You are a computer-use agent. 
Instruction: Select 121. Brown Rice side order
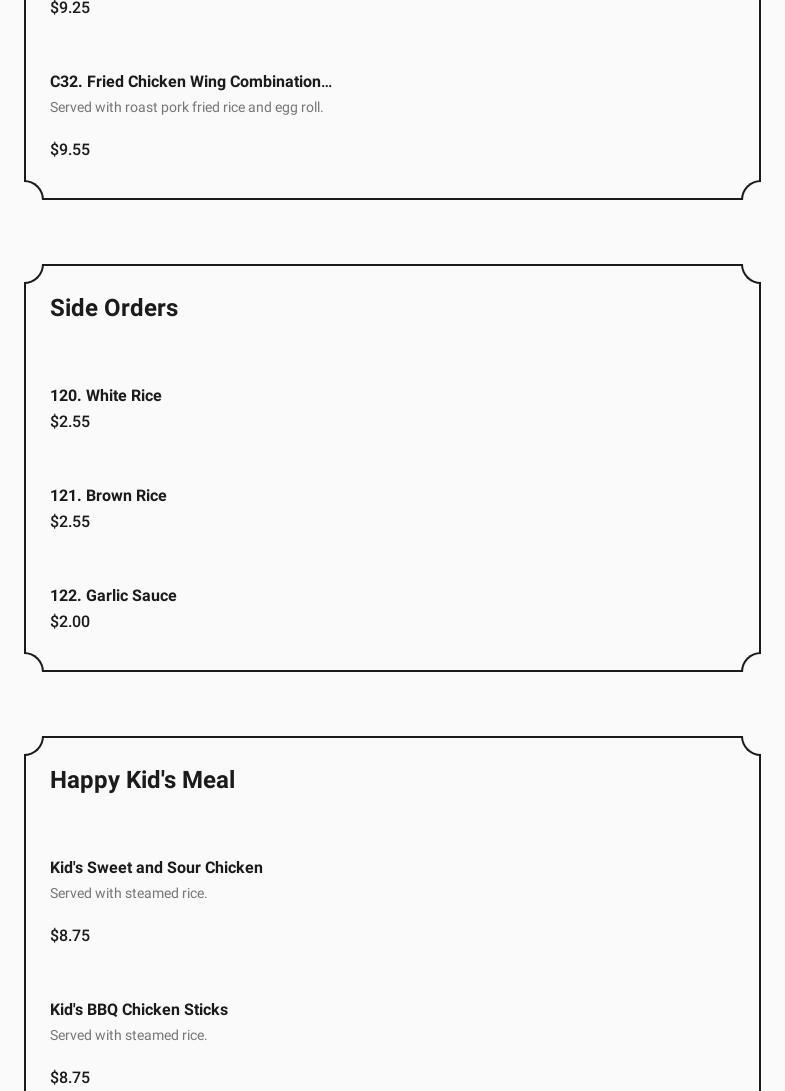(108, 496)
